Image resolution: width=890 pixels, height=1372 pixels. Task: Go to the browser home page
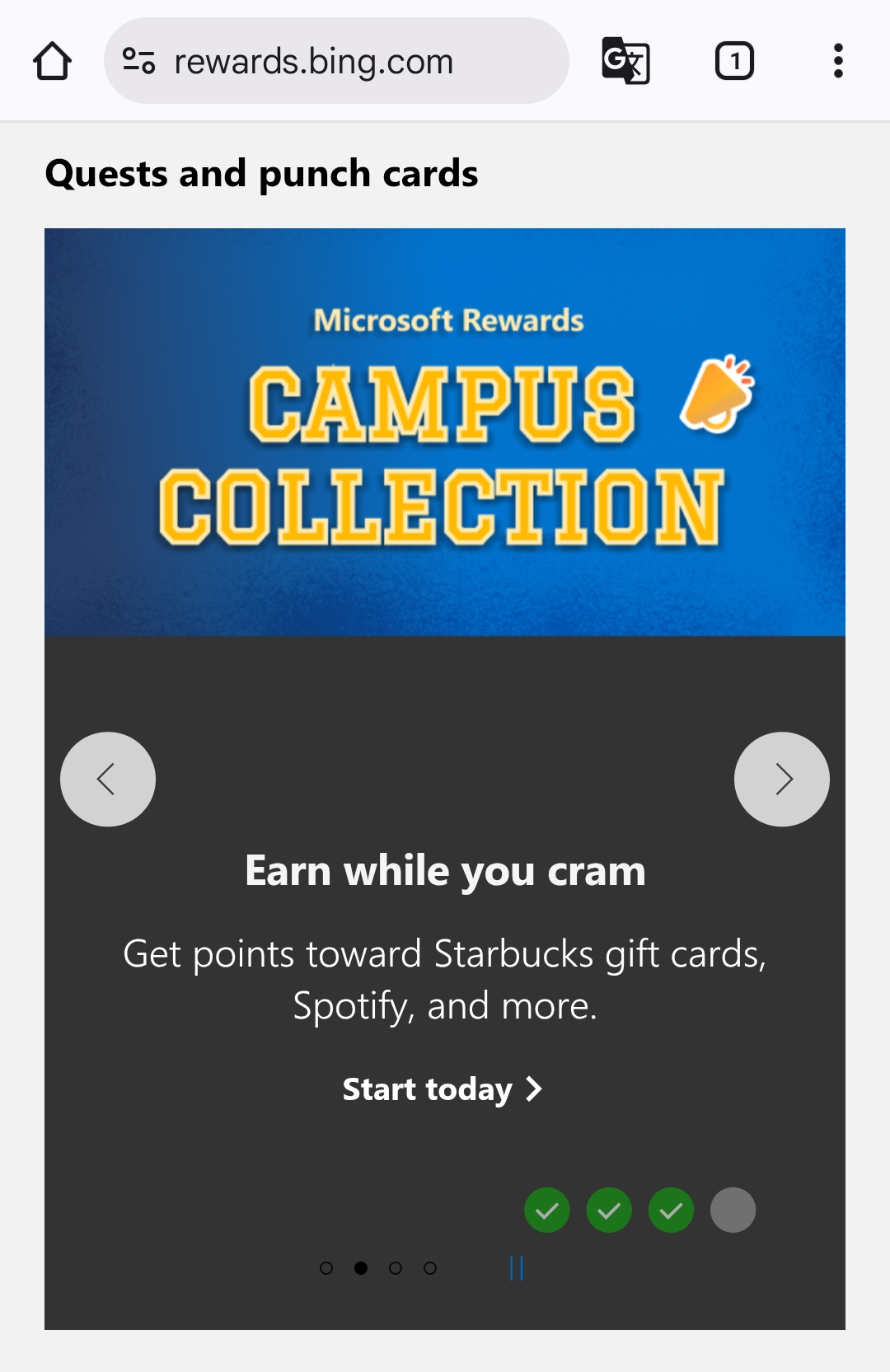[52, 61]
